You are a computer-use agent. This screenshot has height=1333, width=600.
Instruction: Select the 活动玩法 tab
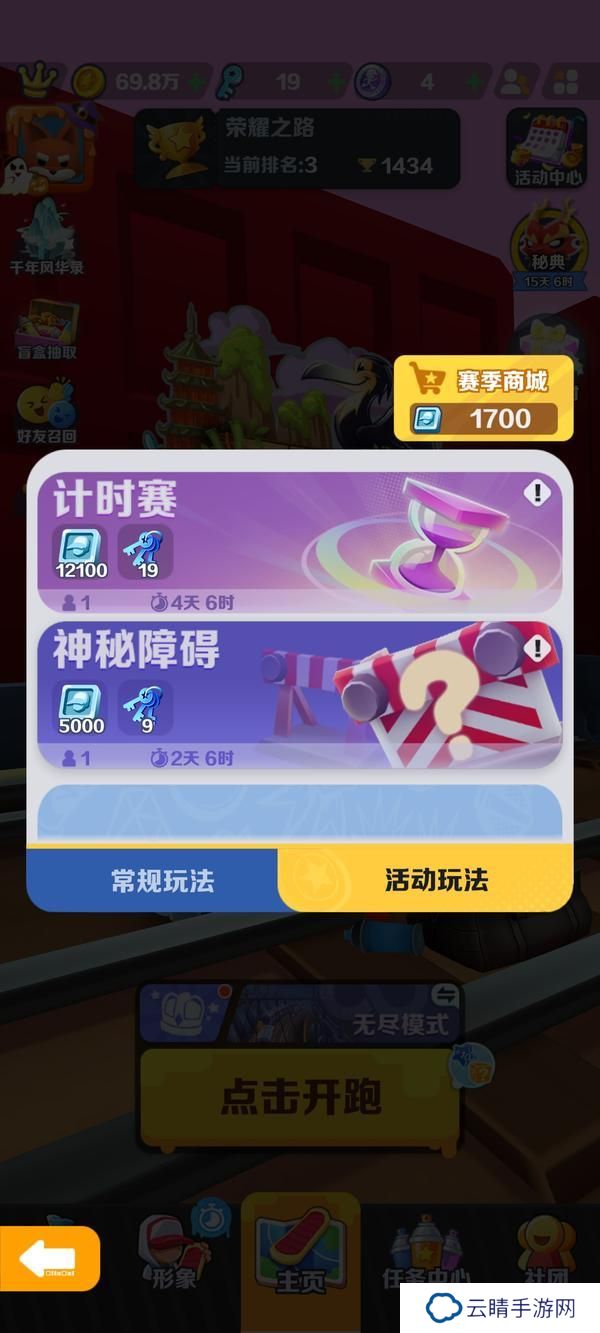click(x=436, y=880)
